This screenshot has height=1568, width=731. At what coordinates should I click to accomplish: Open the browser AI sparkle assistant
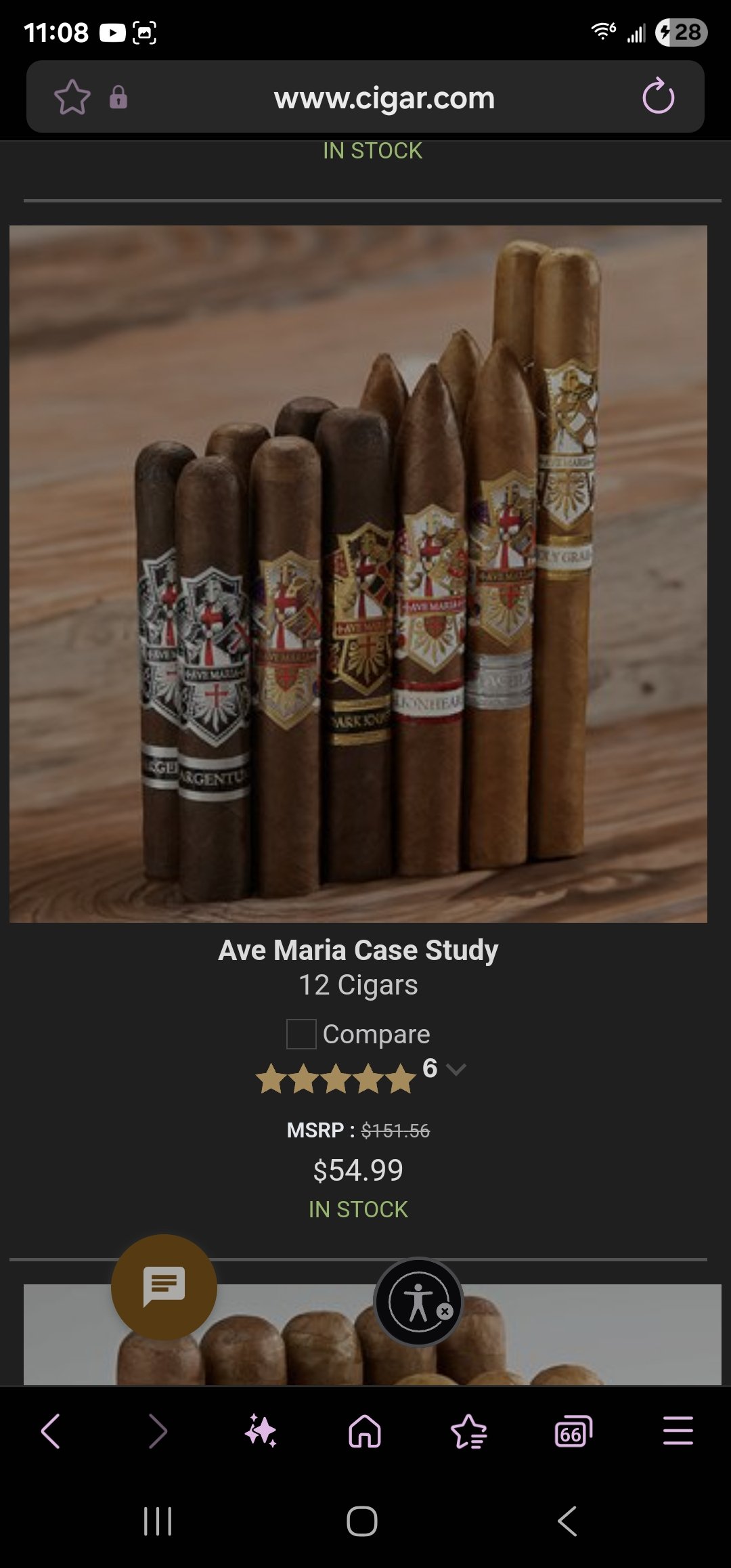[261, 1431]
